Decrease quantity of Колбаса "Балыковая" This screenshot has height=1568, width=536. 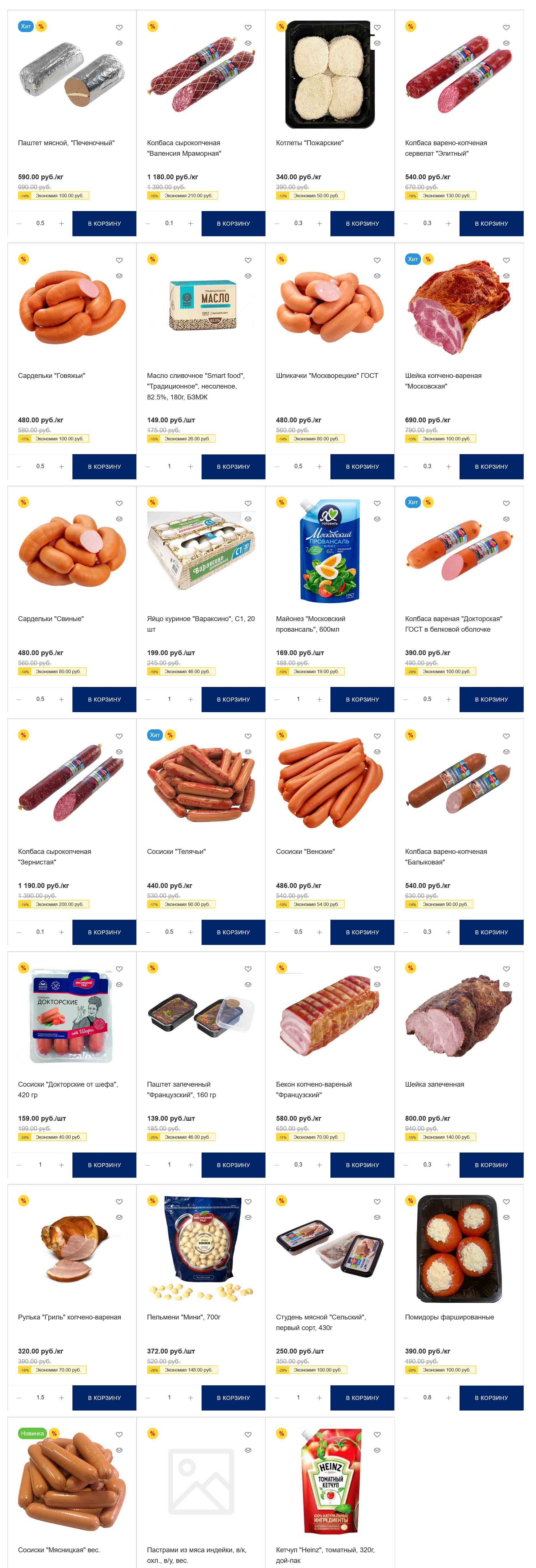coord(406,932)
